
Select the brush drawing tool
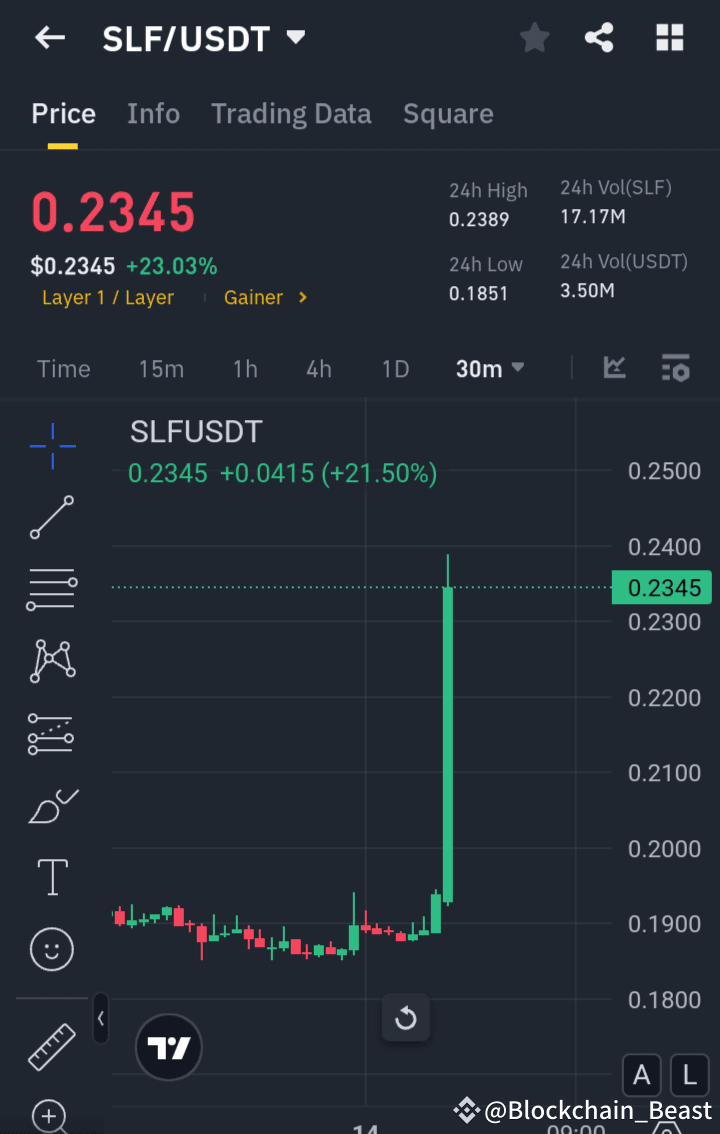[51, 806]
